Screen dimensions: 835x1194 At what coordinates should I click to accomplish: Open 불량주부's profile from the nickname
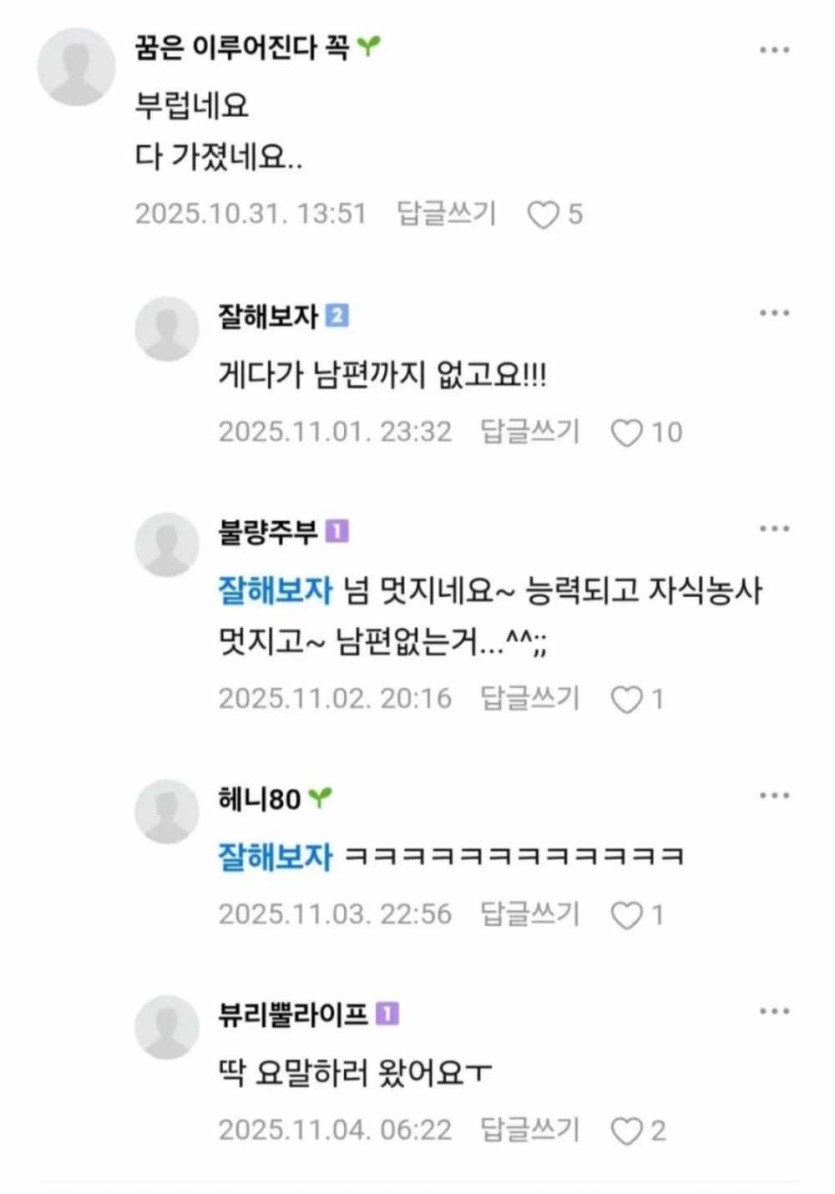click(x=267, y=532)
